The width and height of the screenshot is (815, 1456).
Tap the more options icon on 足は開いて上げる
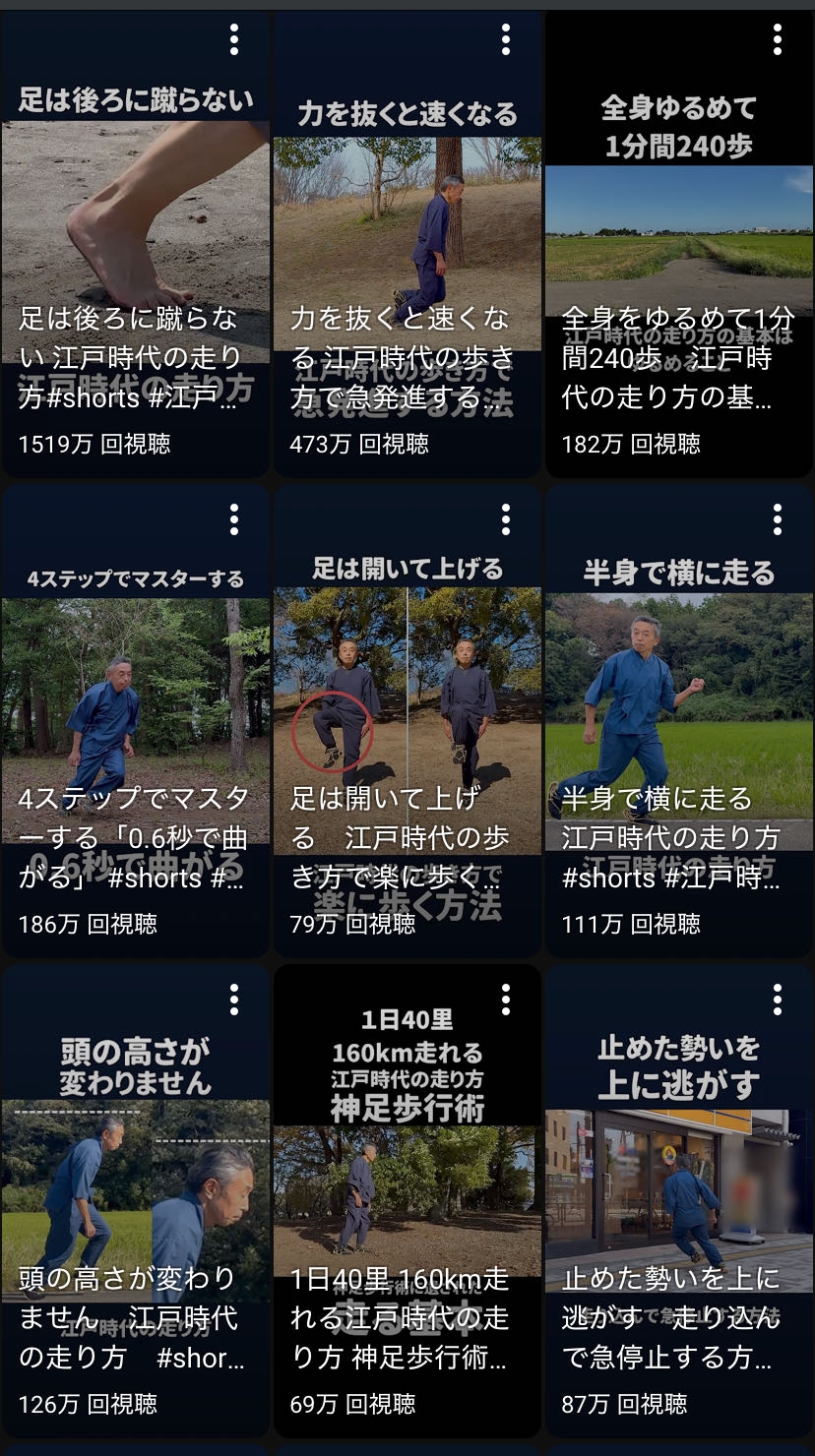point(506,519)
